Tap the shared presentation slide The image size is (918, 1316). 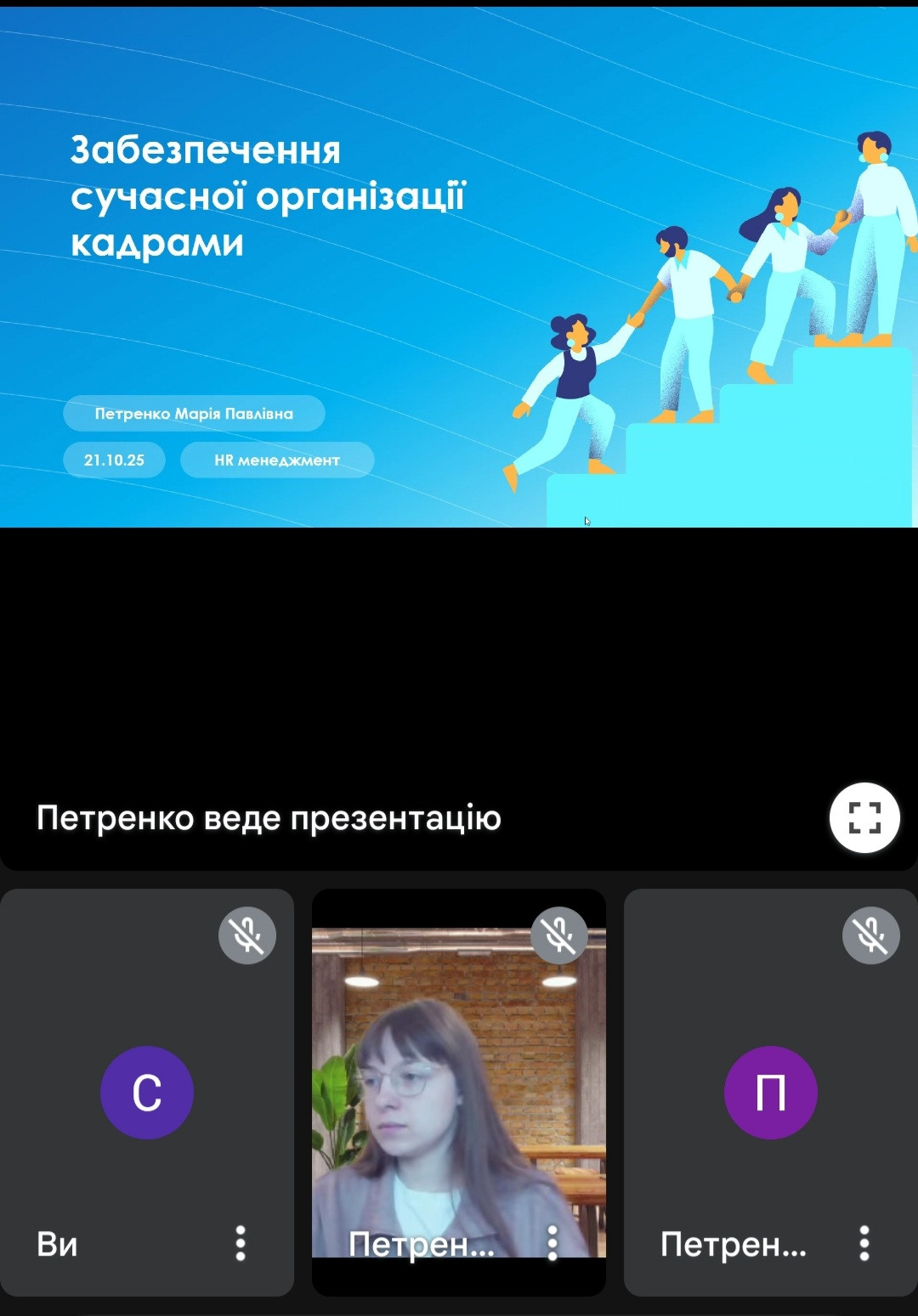tap(459, 267)
